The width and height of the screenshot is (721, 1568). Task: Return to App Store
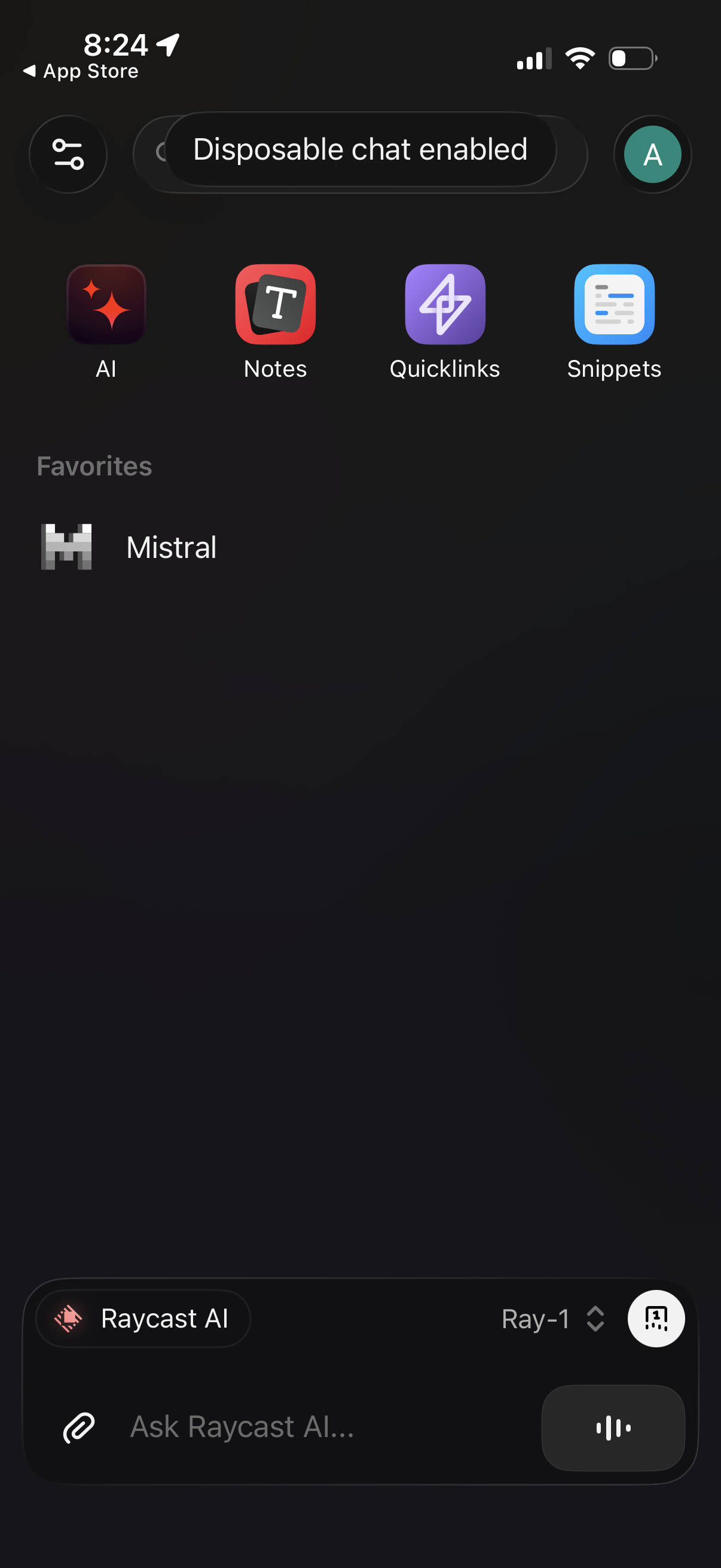81,71
